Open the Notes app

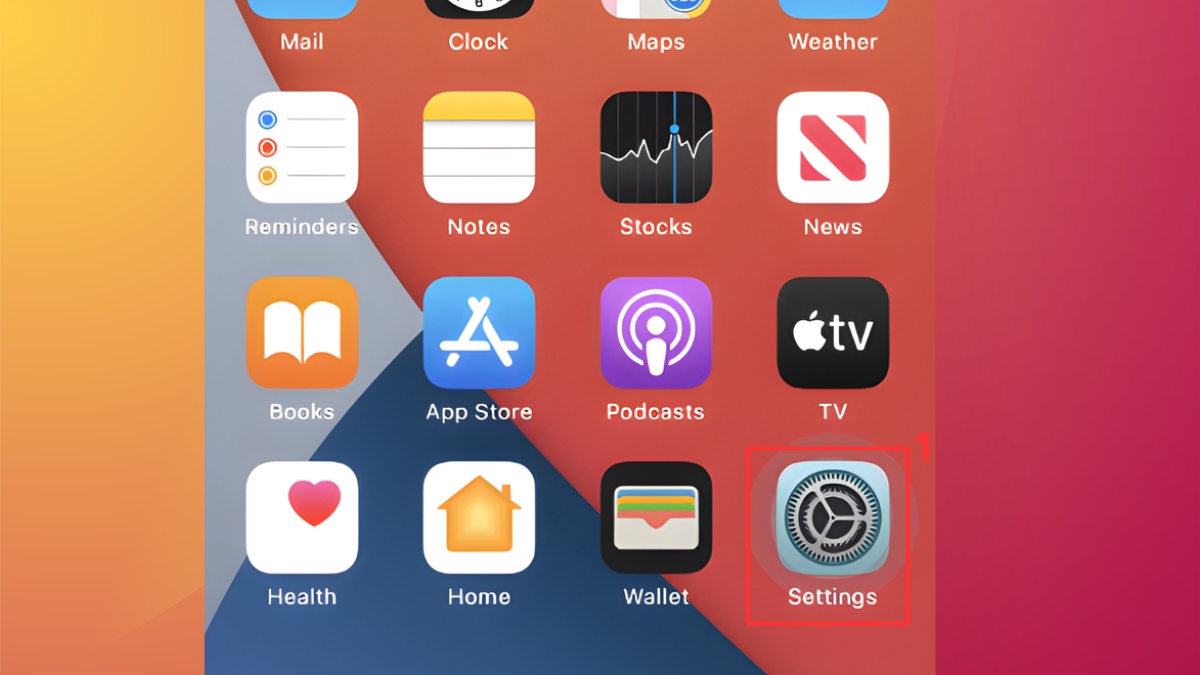click(x=479, y=148)
